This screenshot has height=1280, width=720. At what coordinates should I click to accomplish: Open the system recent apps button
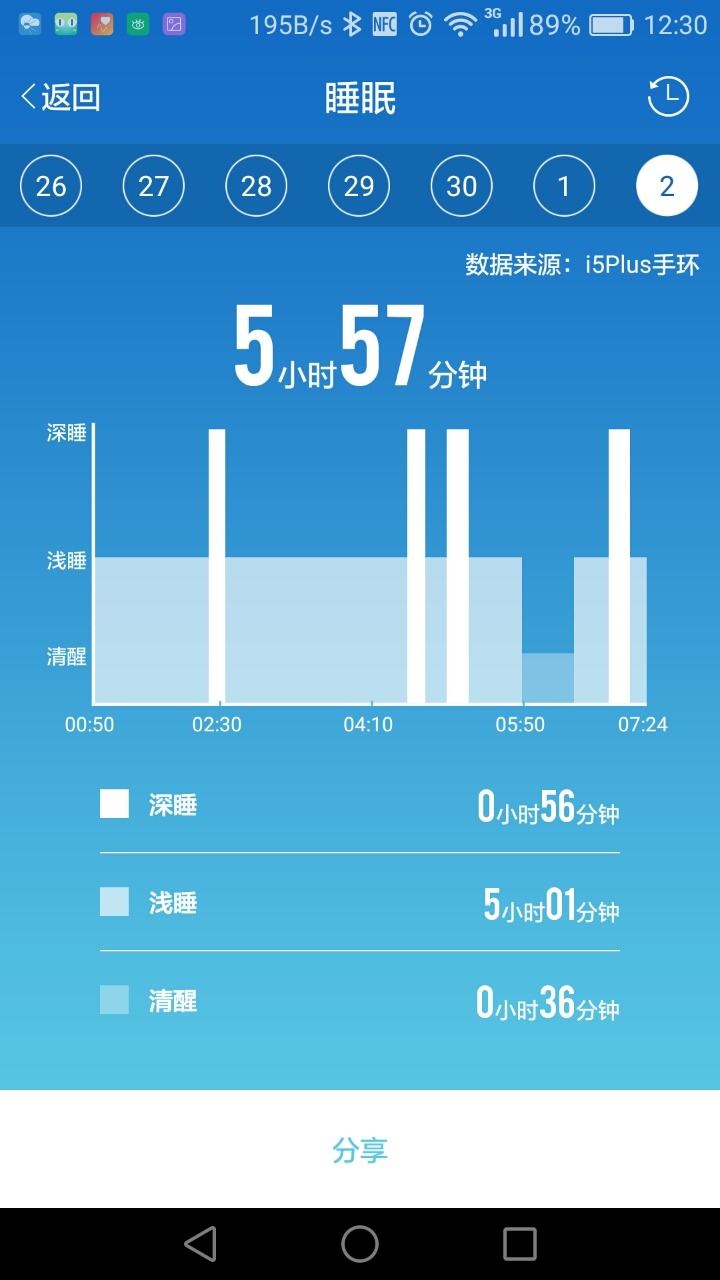click(520, 1244)
